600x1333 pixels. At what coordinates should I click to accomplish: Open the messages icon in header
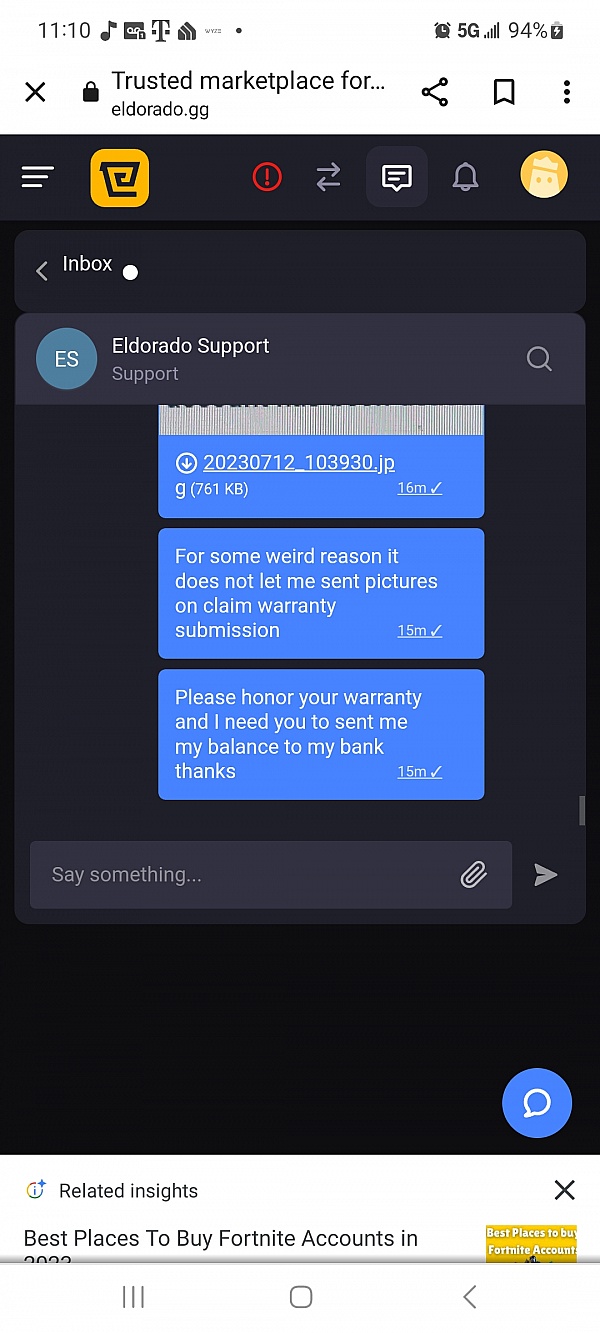(x=397, y=177)
